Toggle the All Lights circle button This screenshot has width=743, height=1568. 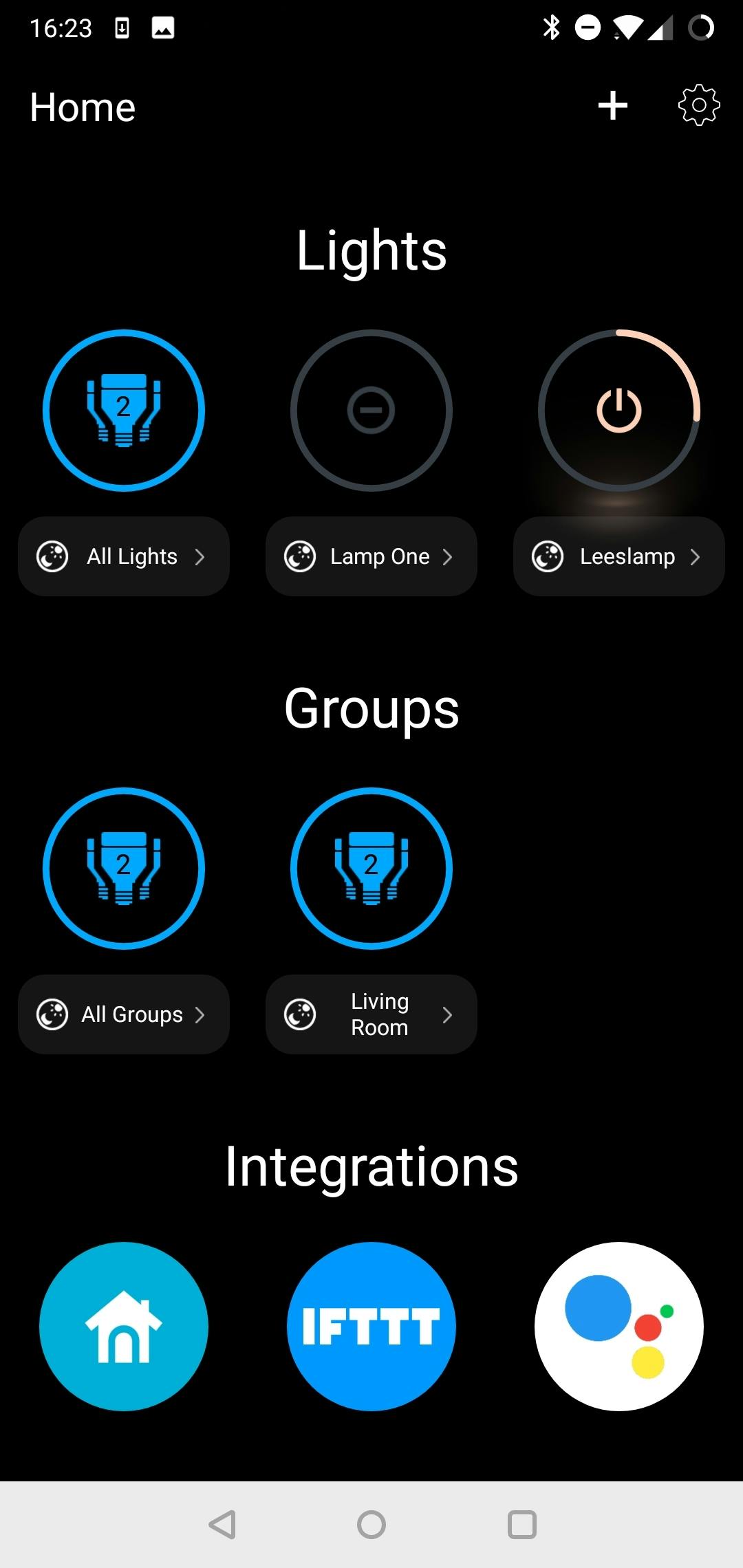coord(124,411)
